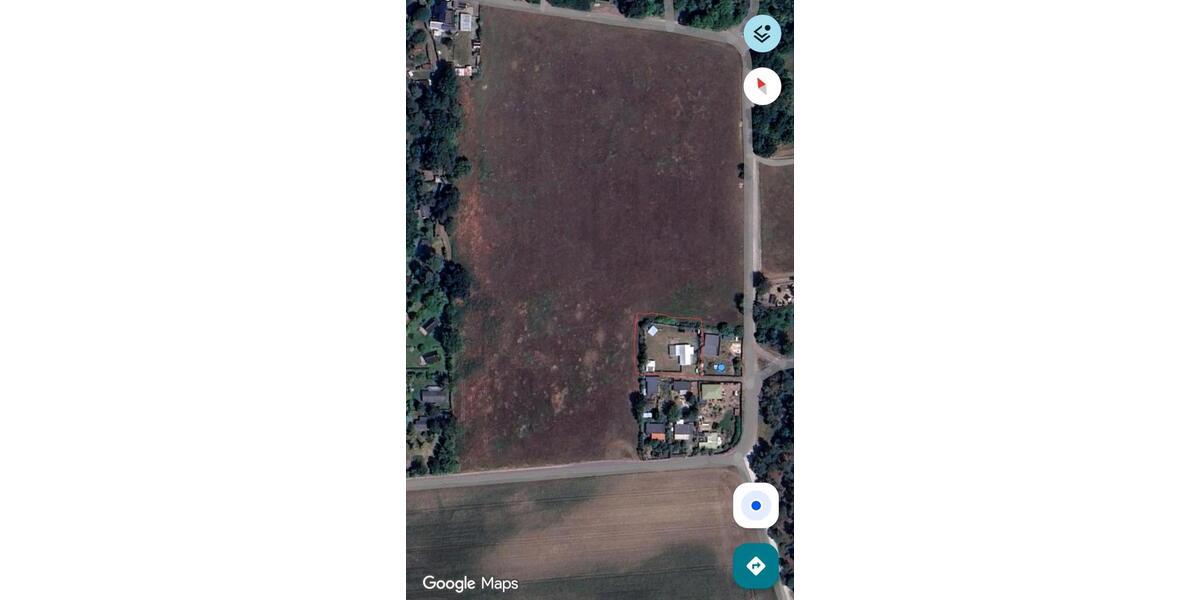Open the directions button
Viewport: 1200px width, 600px height.
coord(756,566)
